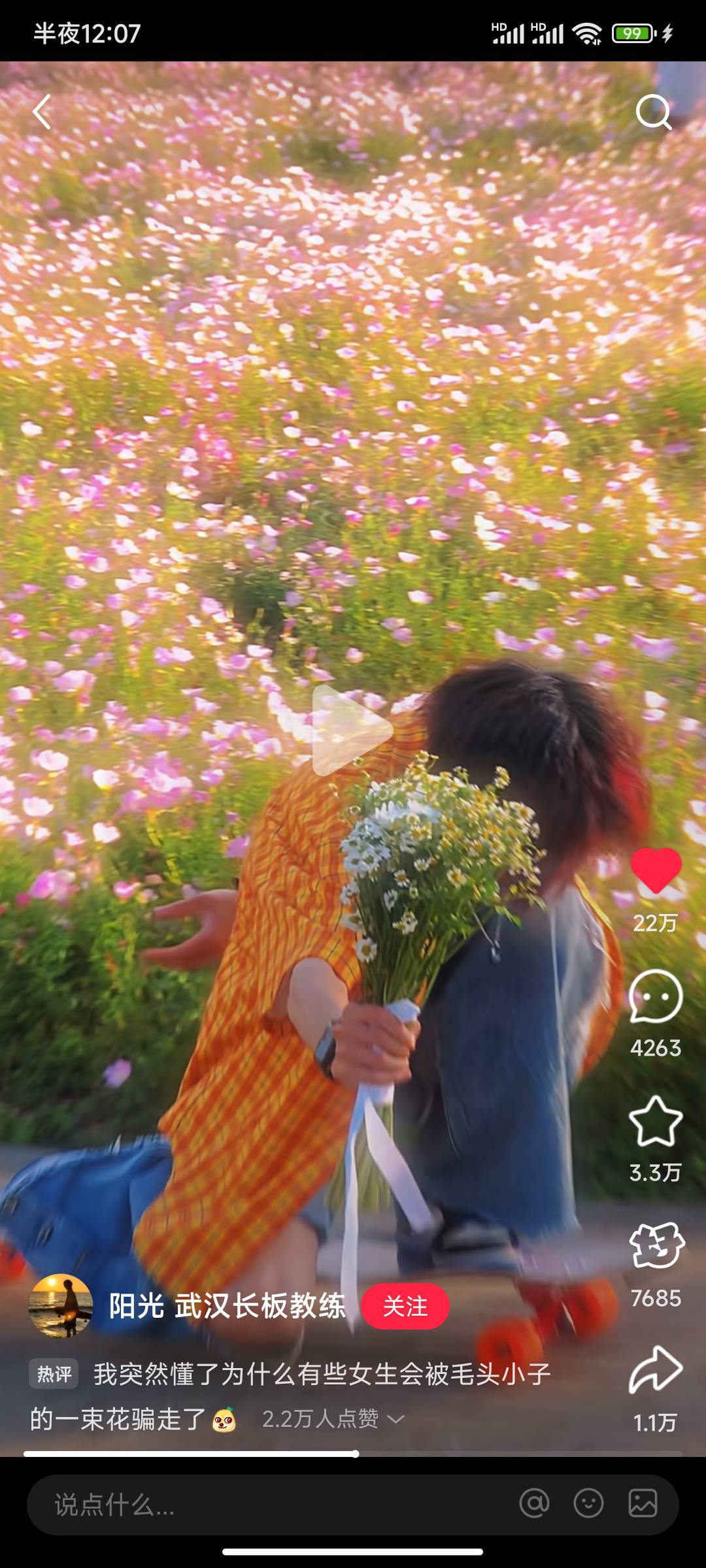The width and height of the screenshot is (706, 1568).
Task: Attach an image to the comment
Action: 643,1504
